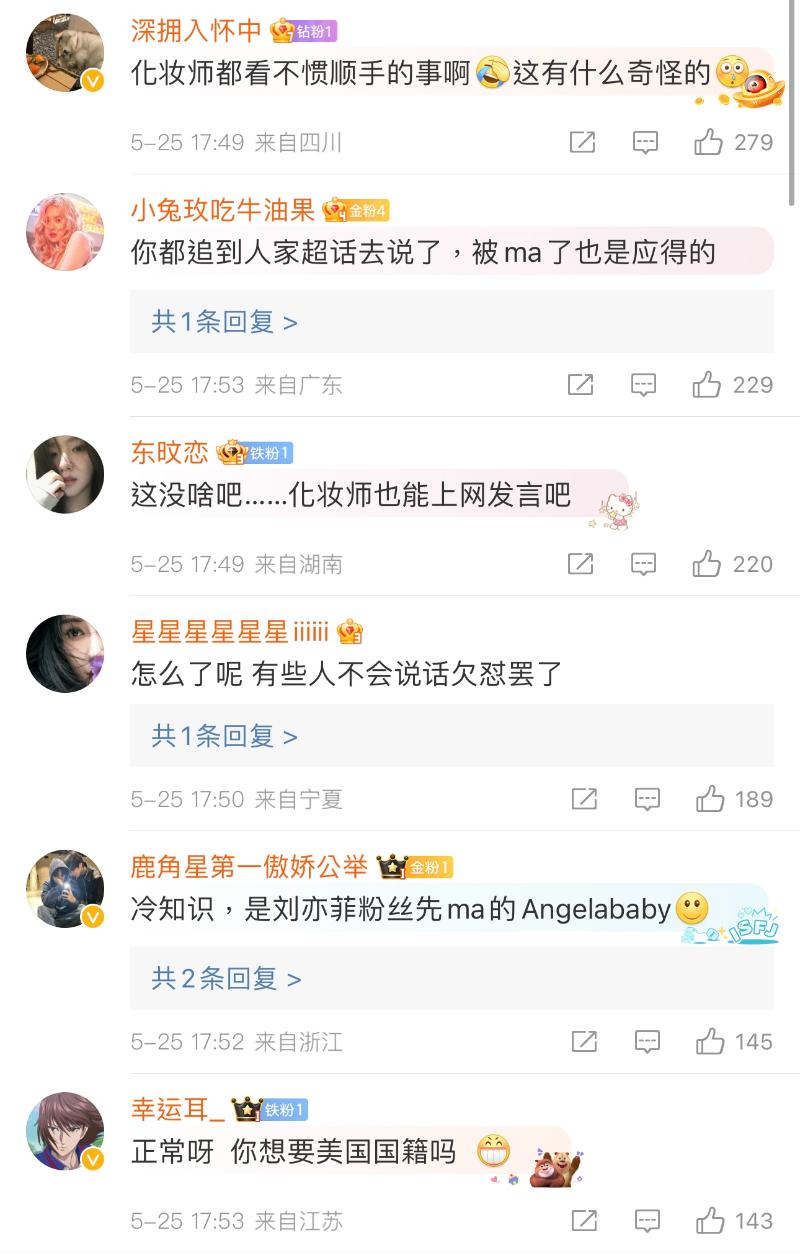
Task: Like the comment by 幸运耳_
Action: pos(710,1221)
